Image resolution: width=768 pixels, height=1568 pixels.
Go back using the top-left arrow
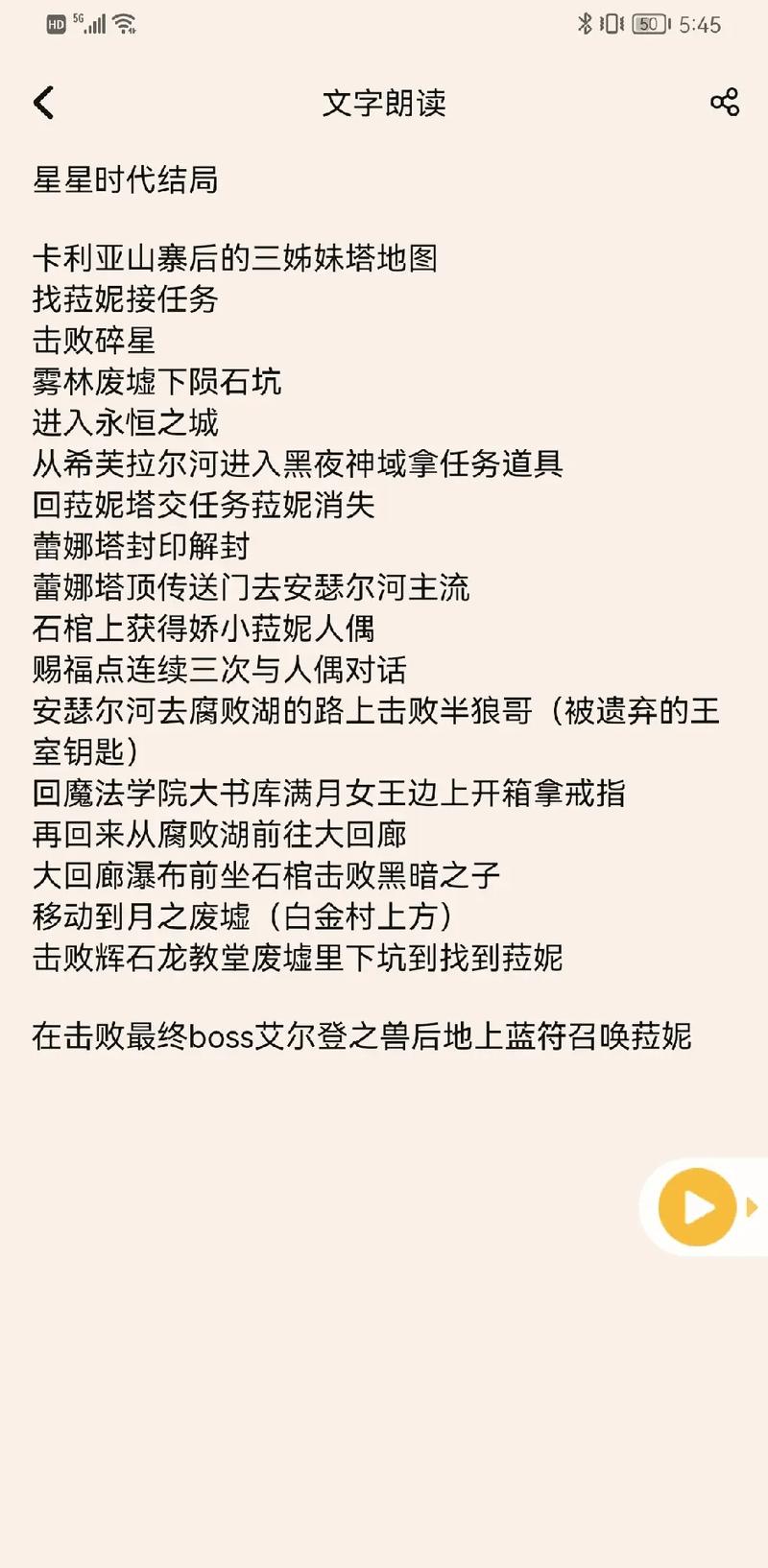(x=43, y=103)
